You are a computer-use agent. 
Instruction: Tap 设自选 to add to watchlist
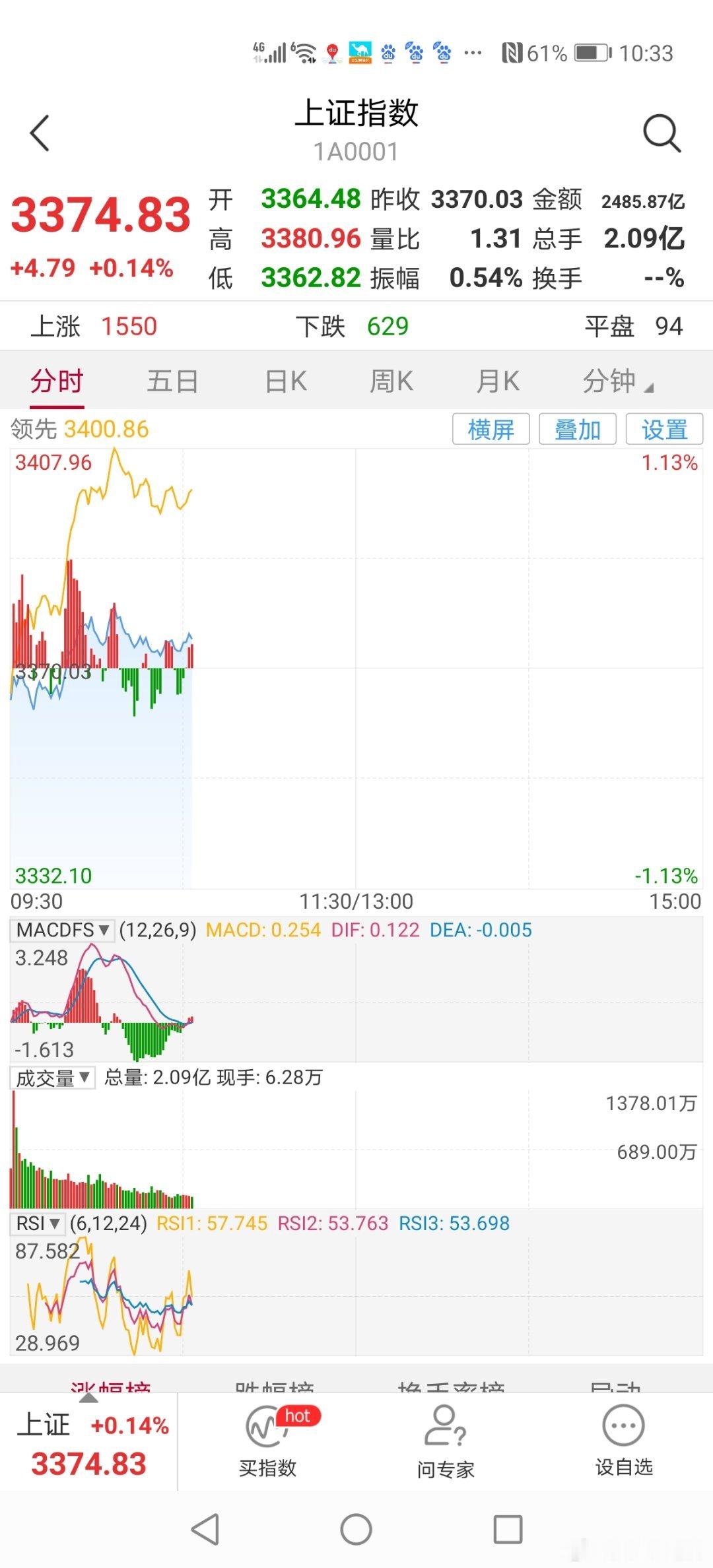point(624,1442)
